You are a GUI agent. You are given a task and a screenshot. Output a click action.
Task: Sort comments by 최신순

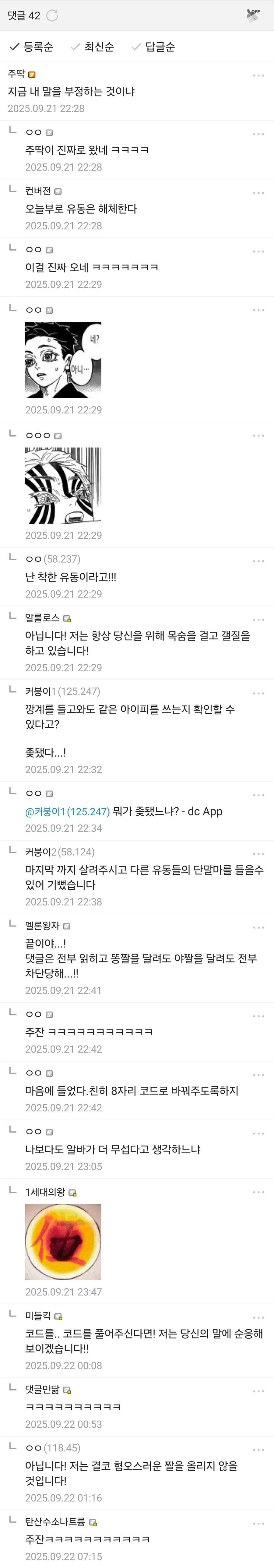pos(93,47)
